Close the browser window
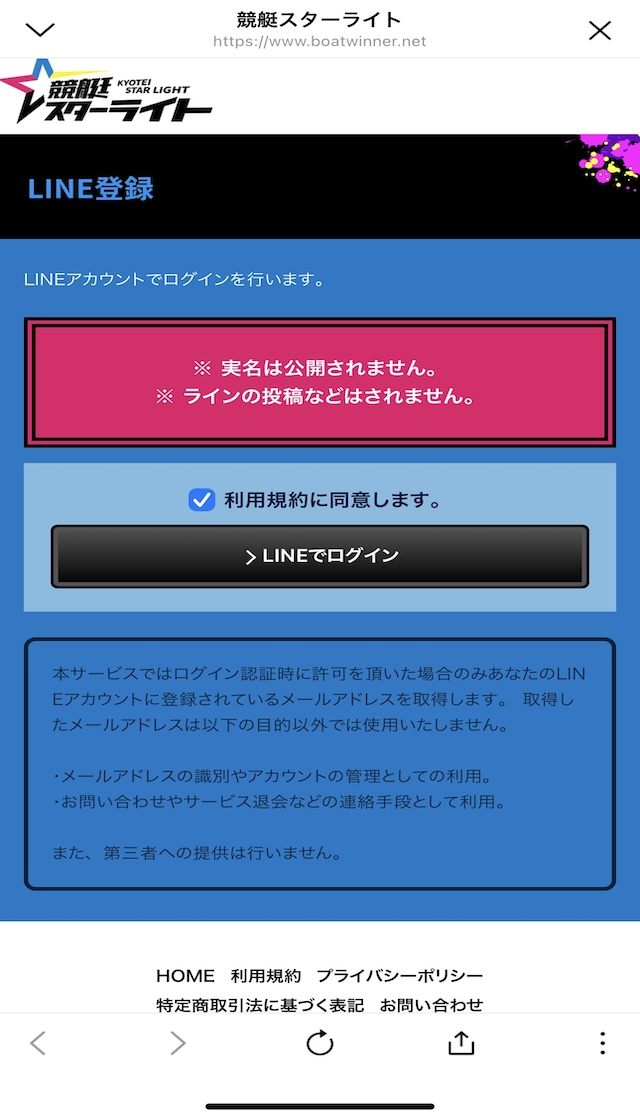Screen dimensions: 640x1120 (x=599, y=30)
